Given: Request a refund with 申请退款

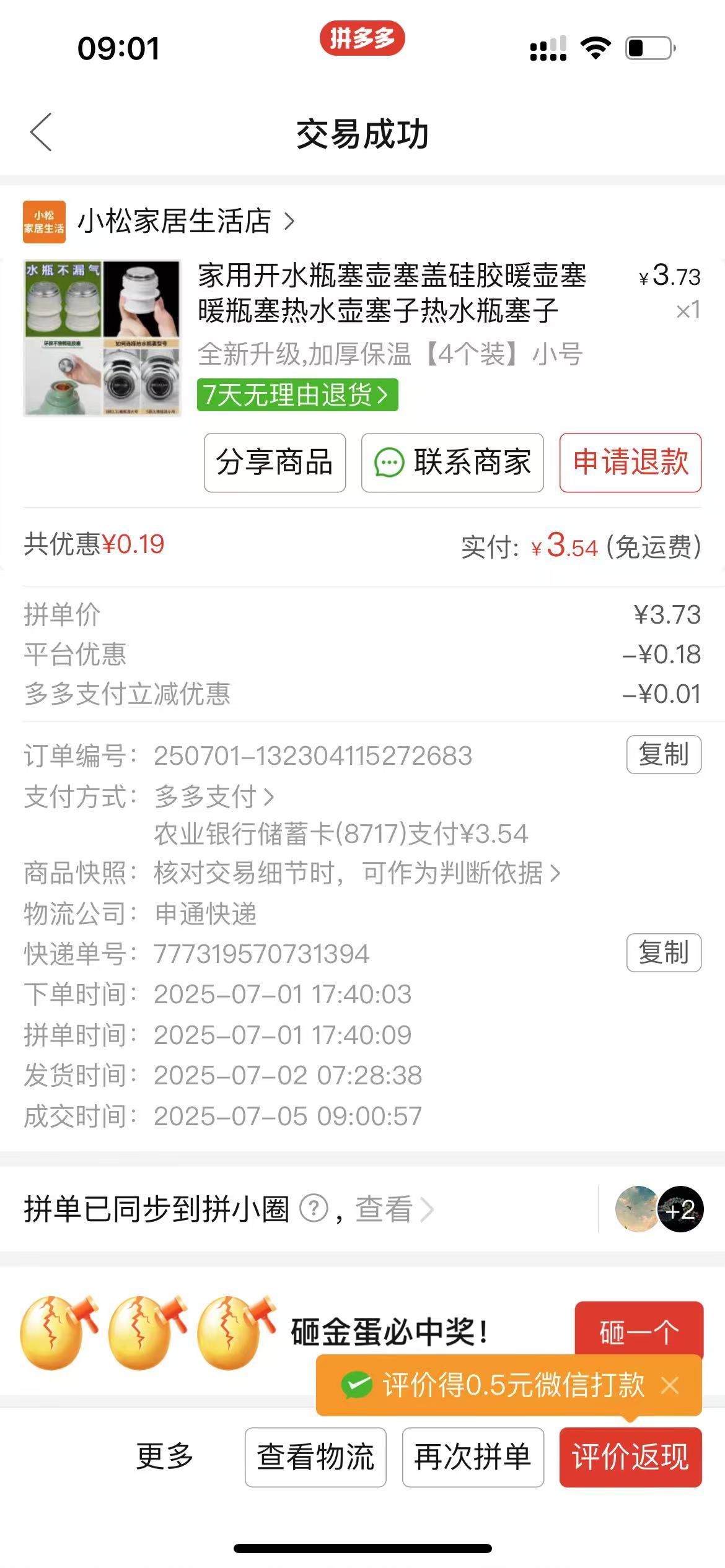Looking at the screenshot, I should coord(630,463).
